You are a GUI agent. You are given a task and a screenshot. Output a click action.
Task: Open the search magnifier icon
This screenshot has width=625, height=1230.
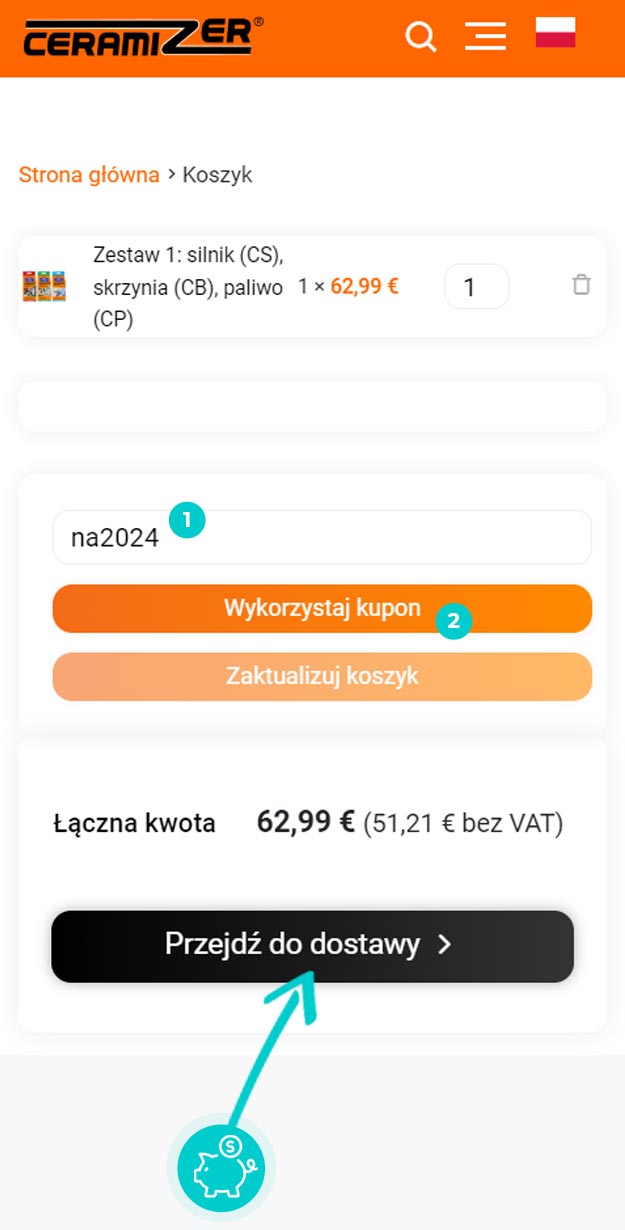[x=421, y=38]
